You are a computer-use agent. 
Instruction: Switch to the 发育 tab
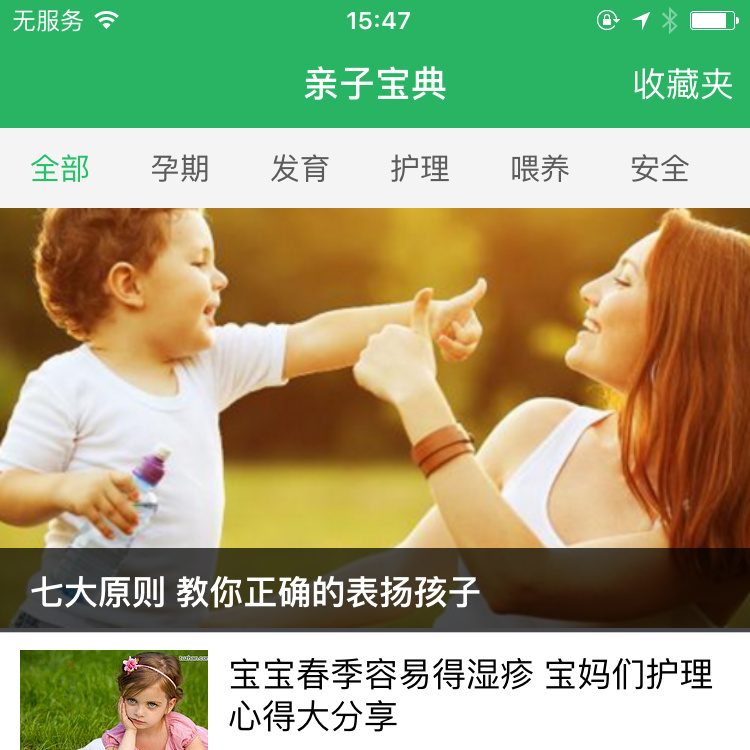pos(300,169)
